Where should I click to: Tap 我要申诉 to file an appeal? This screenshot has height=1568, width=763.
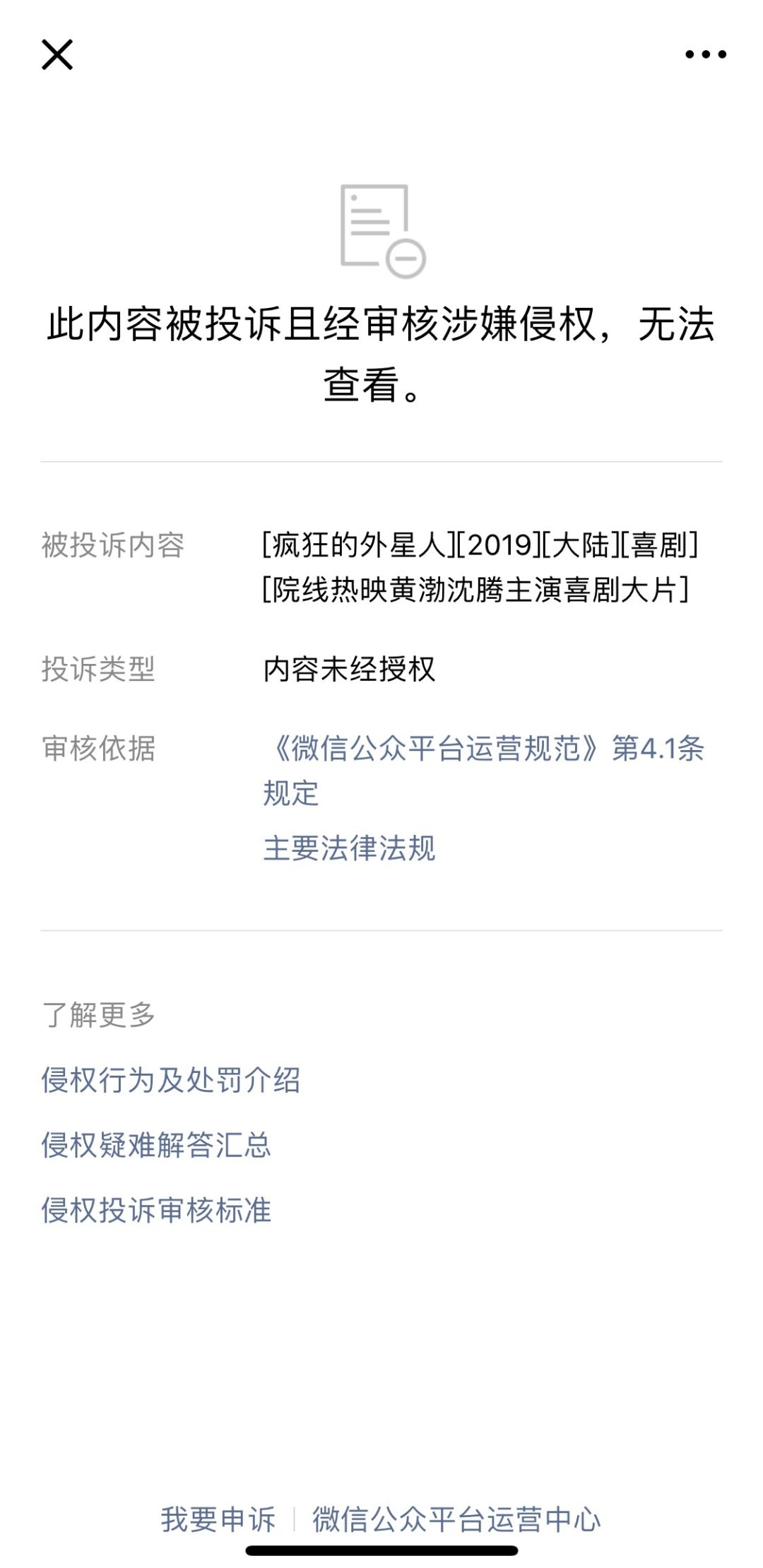(218, 1519)
